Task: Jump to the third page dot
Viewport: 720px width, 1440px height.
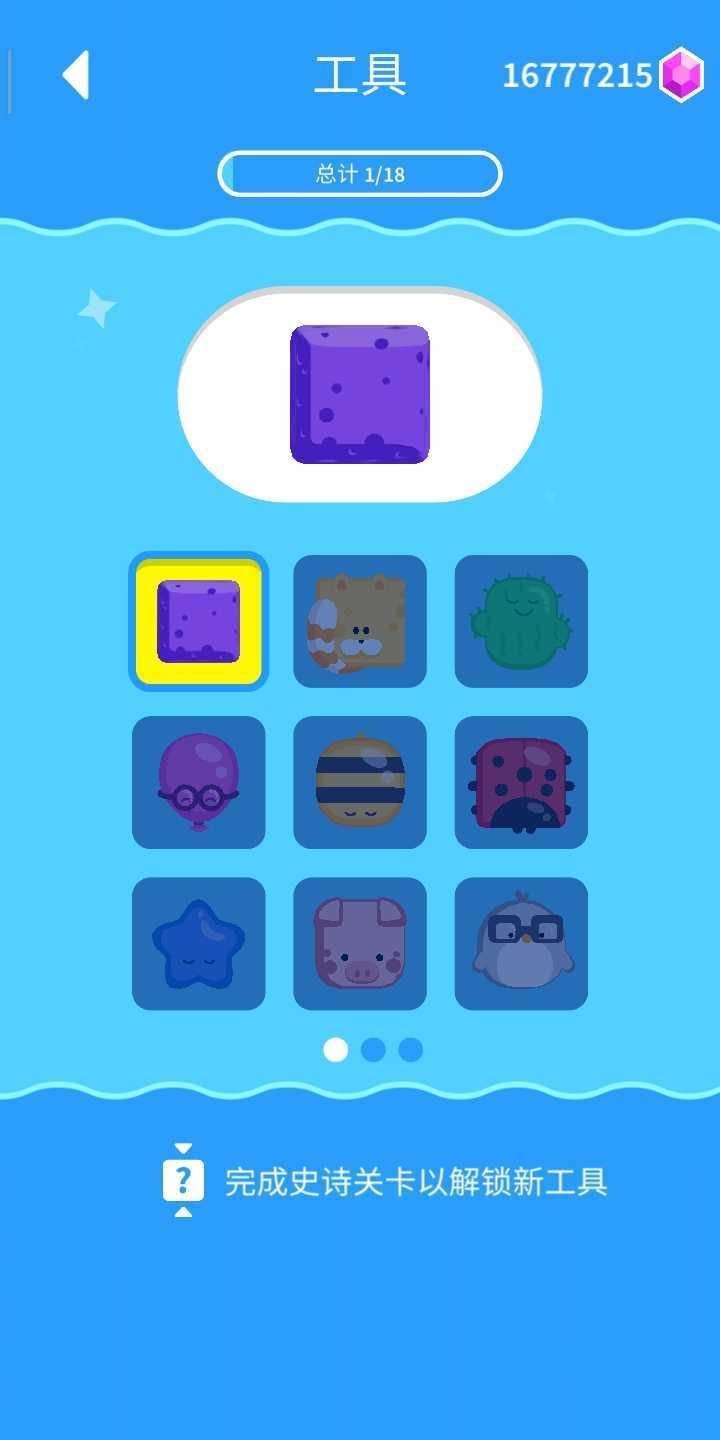Action: coord(411,1049)
